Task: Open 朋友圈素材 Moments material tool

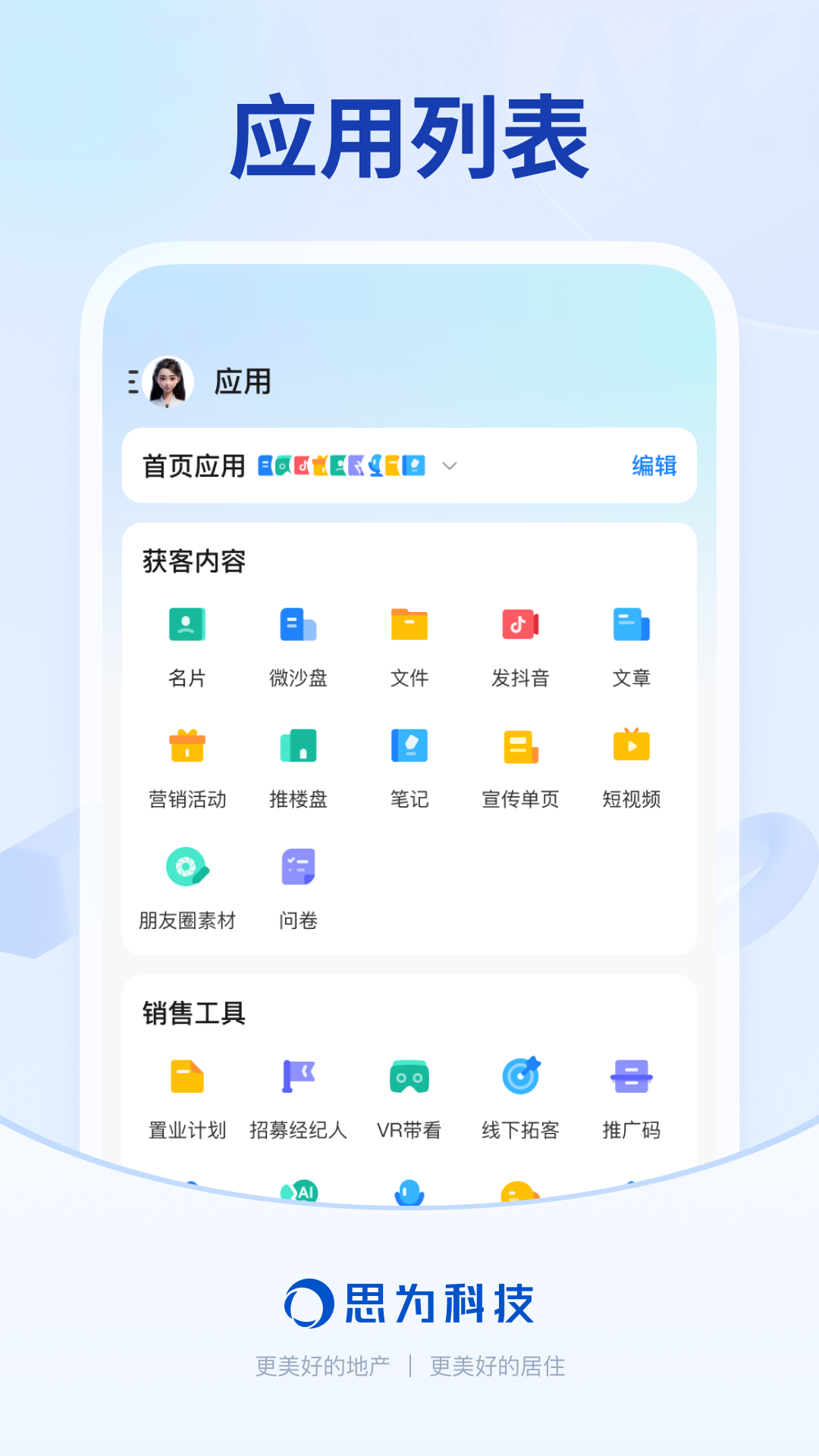Action: pos(187,886)
